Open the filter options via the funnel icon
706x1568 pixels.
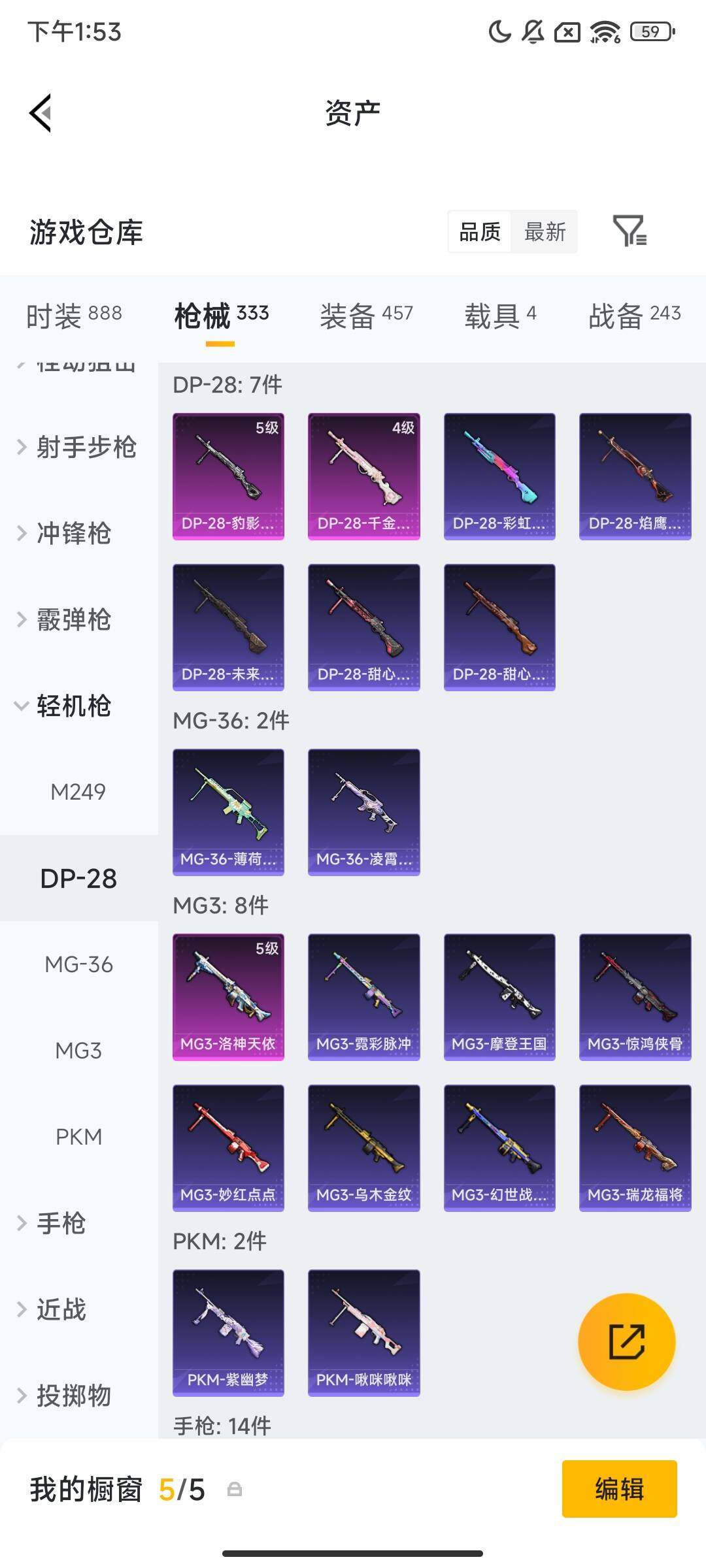pyautogui.click(x=631, y=232)
